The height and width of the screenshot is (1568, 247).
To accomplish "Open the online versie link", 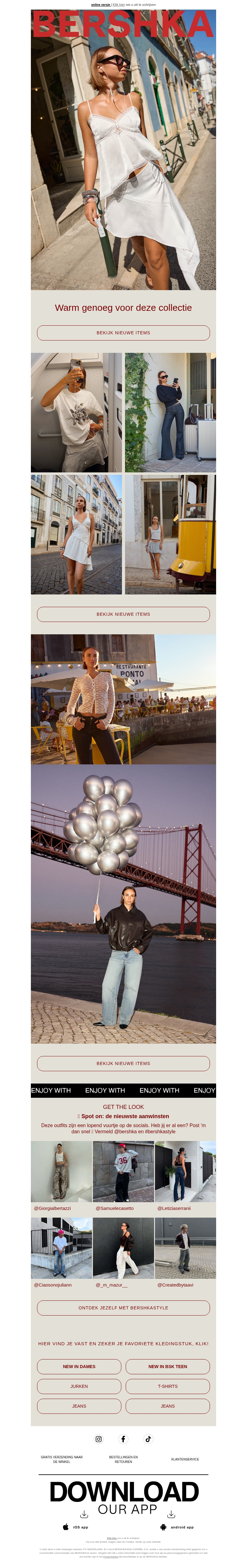I will point(100,4).
